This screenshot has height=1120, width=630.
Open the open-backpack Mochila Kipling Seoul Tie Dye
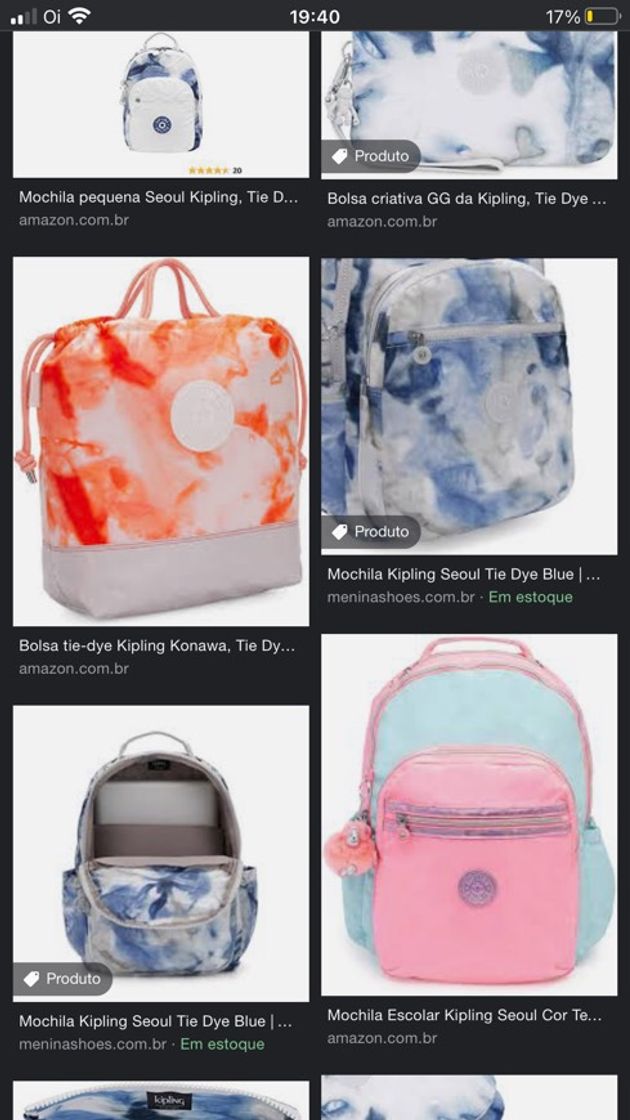160,852
